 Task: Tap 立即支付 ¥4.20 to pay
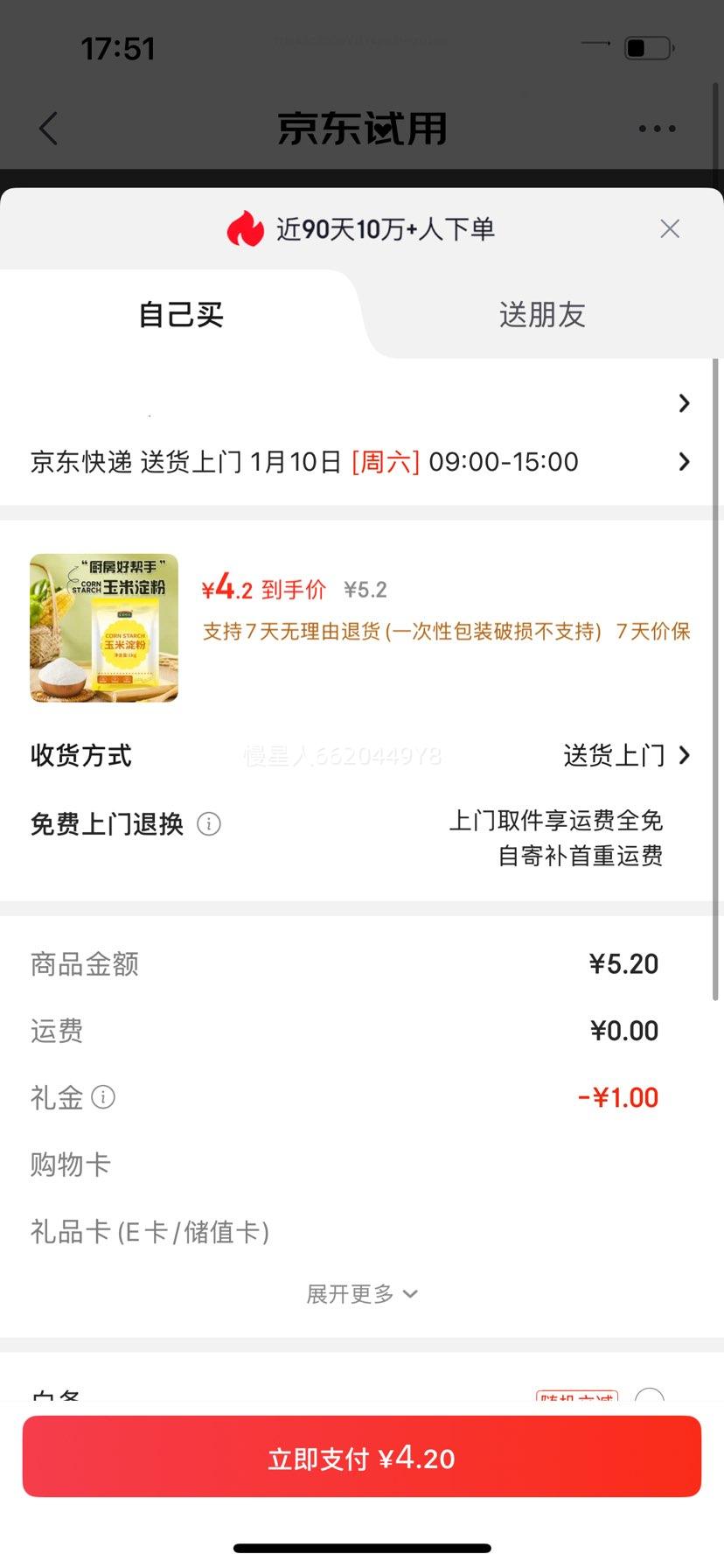(362, 1456)
